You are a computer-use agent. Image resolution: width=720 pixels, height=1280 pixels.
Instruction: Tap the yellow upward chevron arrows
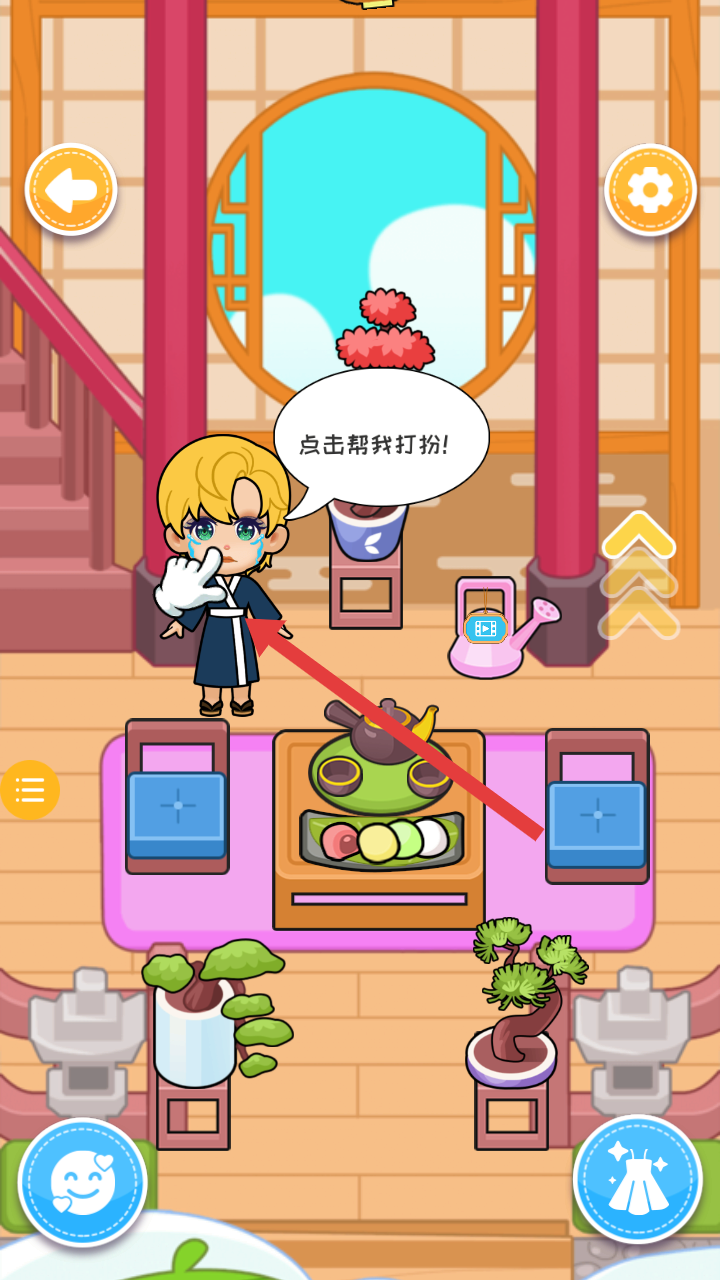pyautogui.click(x=639, y=575)
